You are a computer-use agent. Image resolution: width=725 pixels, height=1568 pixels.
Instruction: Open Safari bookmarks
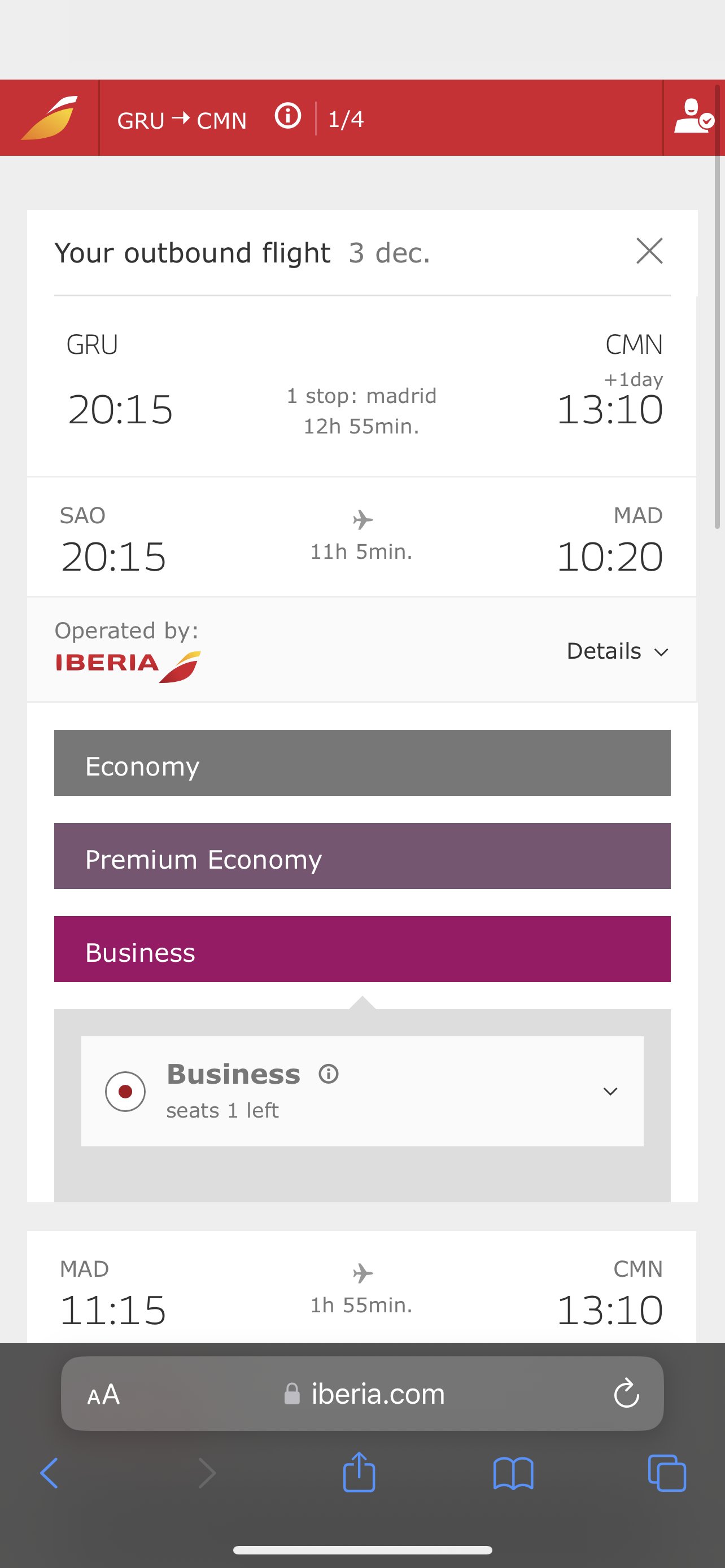pos(513,1473)
